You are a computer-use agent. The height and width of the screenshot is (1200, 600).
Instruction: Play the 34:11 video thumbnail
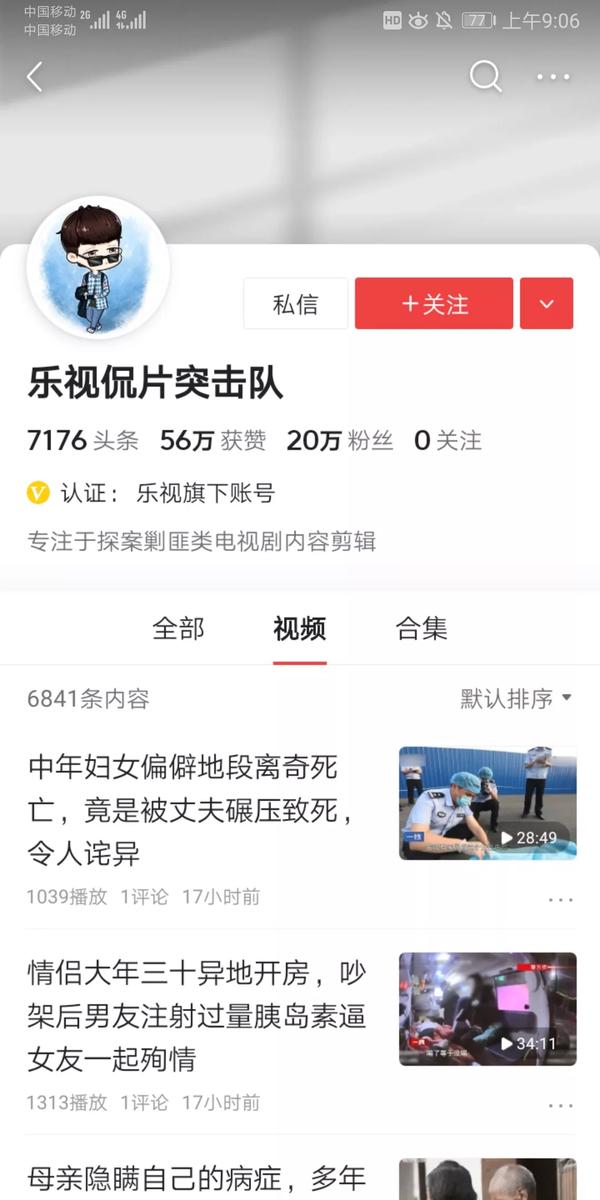(487, 1008)
